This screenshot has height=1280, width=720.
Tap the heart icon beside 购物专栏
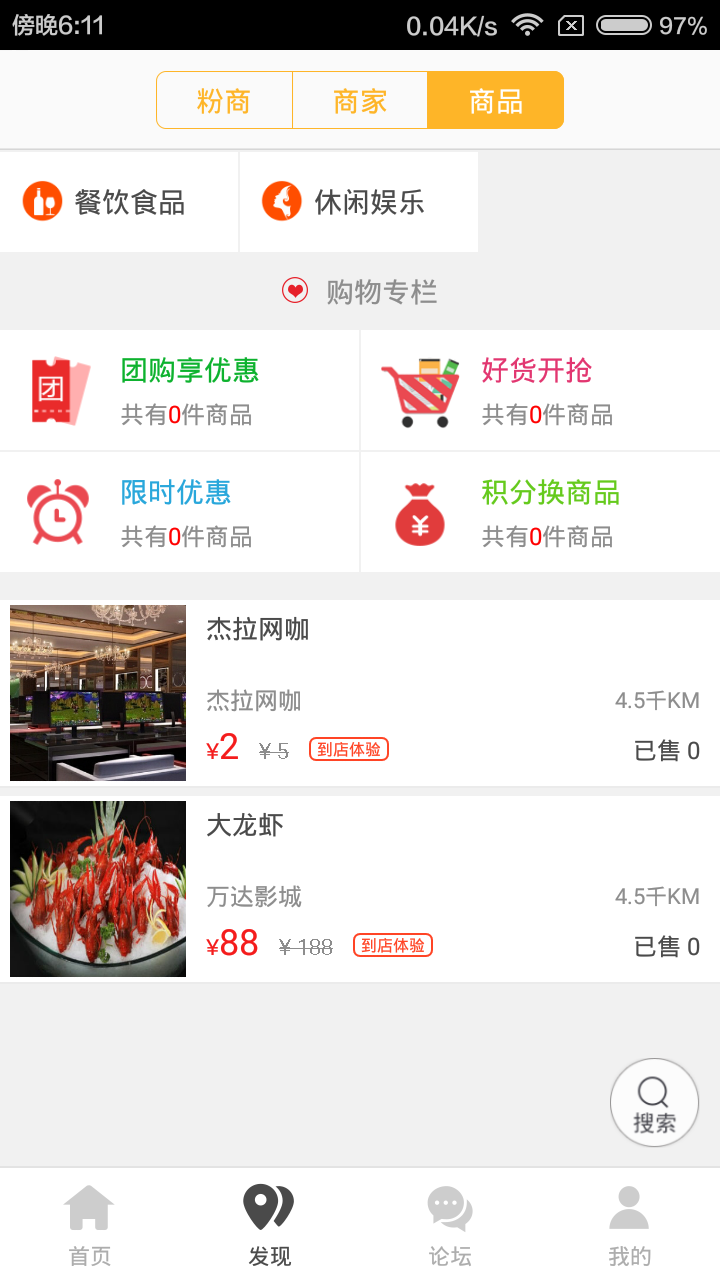[x=292, y=290]
